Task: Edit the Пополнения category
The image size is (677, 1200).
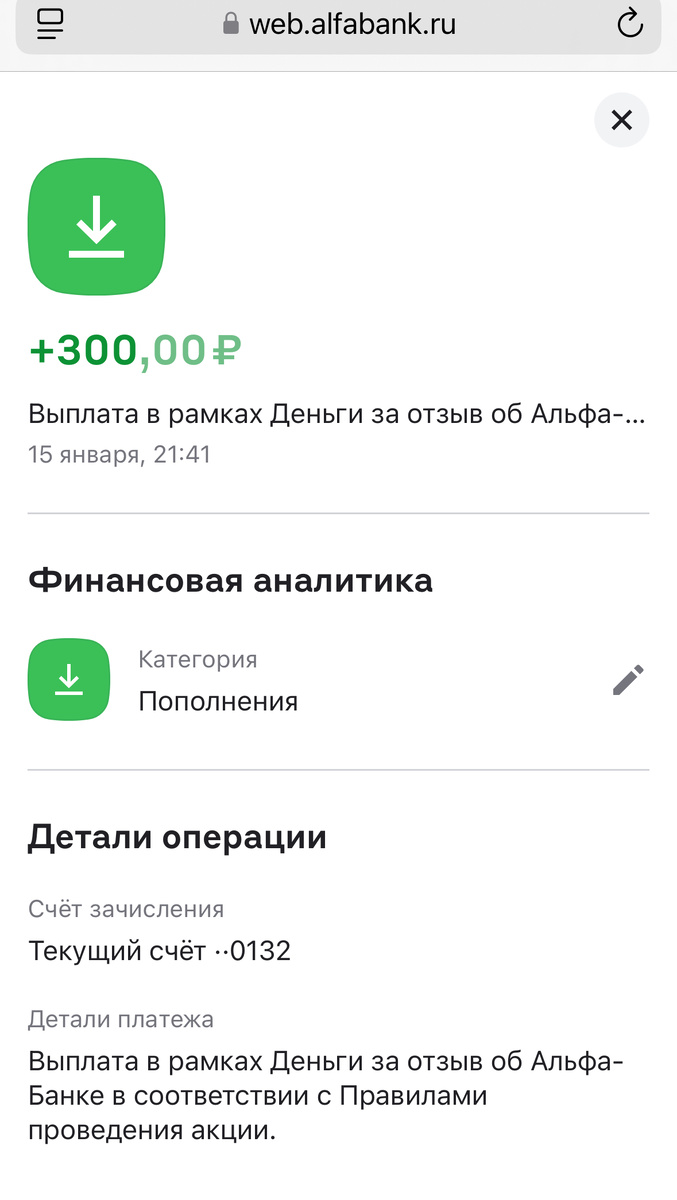Action: tap(628, 680)
